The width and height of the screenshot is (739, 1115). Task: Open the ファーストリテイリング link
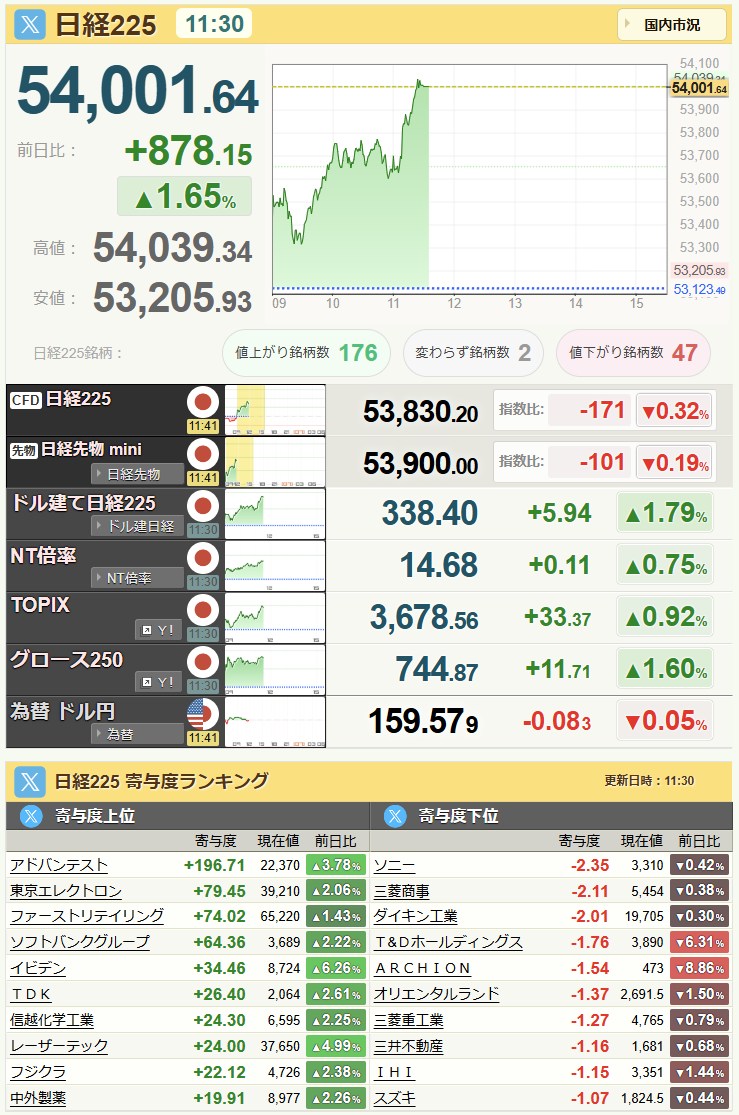click(x=87, y=916)
